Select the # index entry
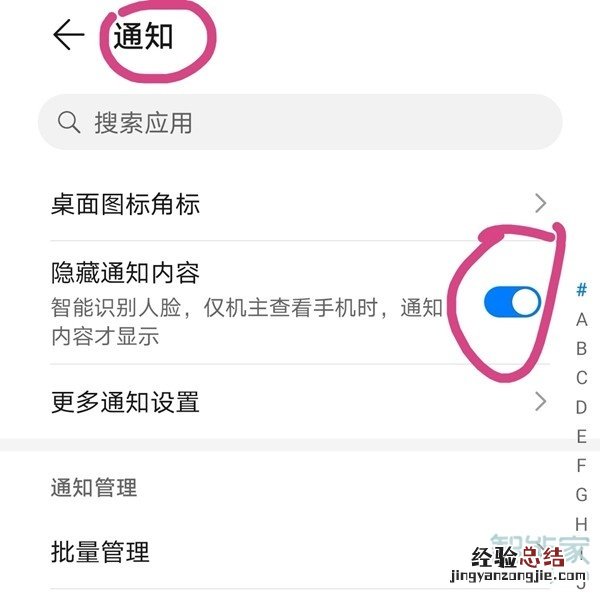 [581, 291]
